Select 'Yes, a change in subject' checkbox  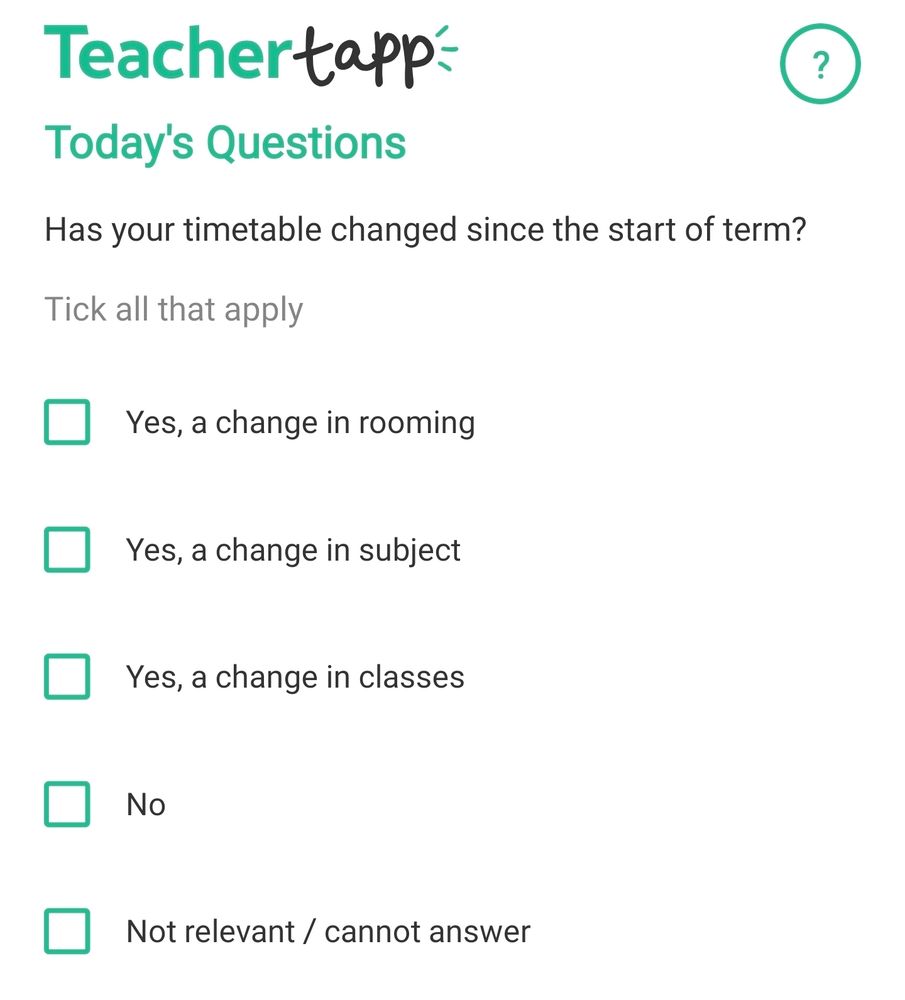67,549
